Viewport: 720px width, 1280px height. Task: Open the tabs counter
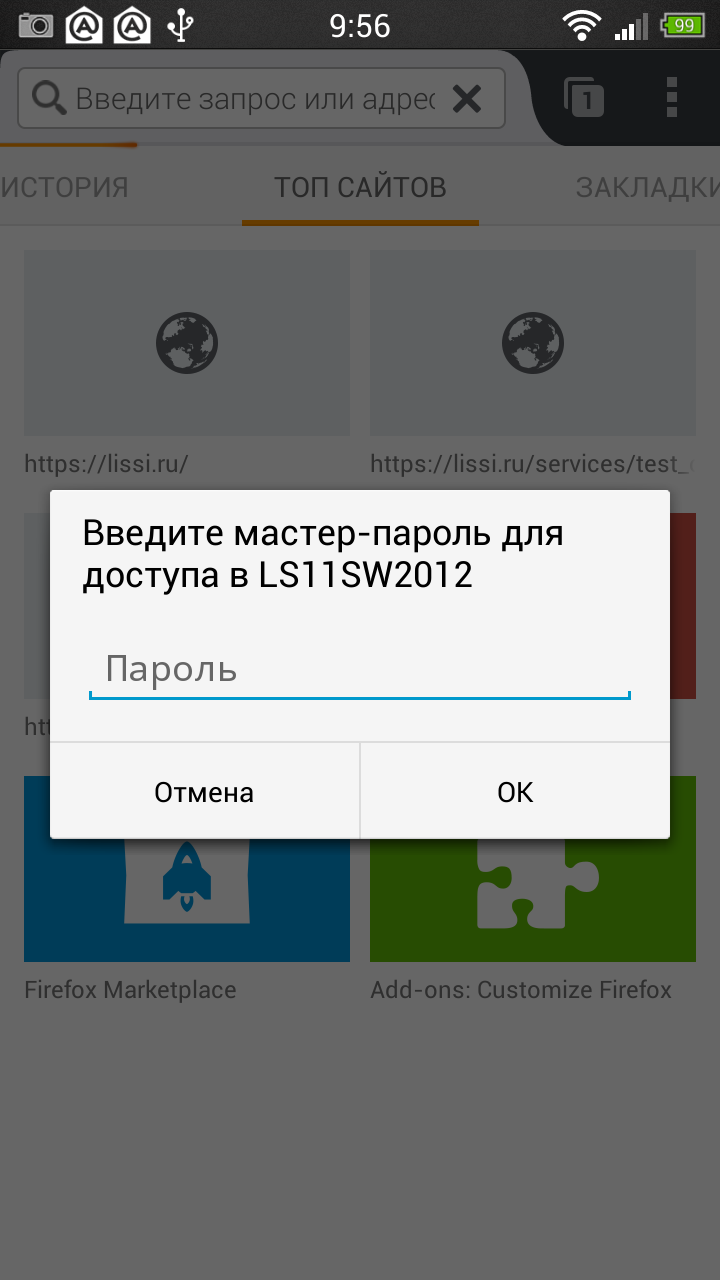tap(585, 97)
